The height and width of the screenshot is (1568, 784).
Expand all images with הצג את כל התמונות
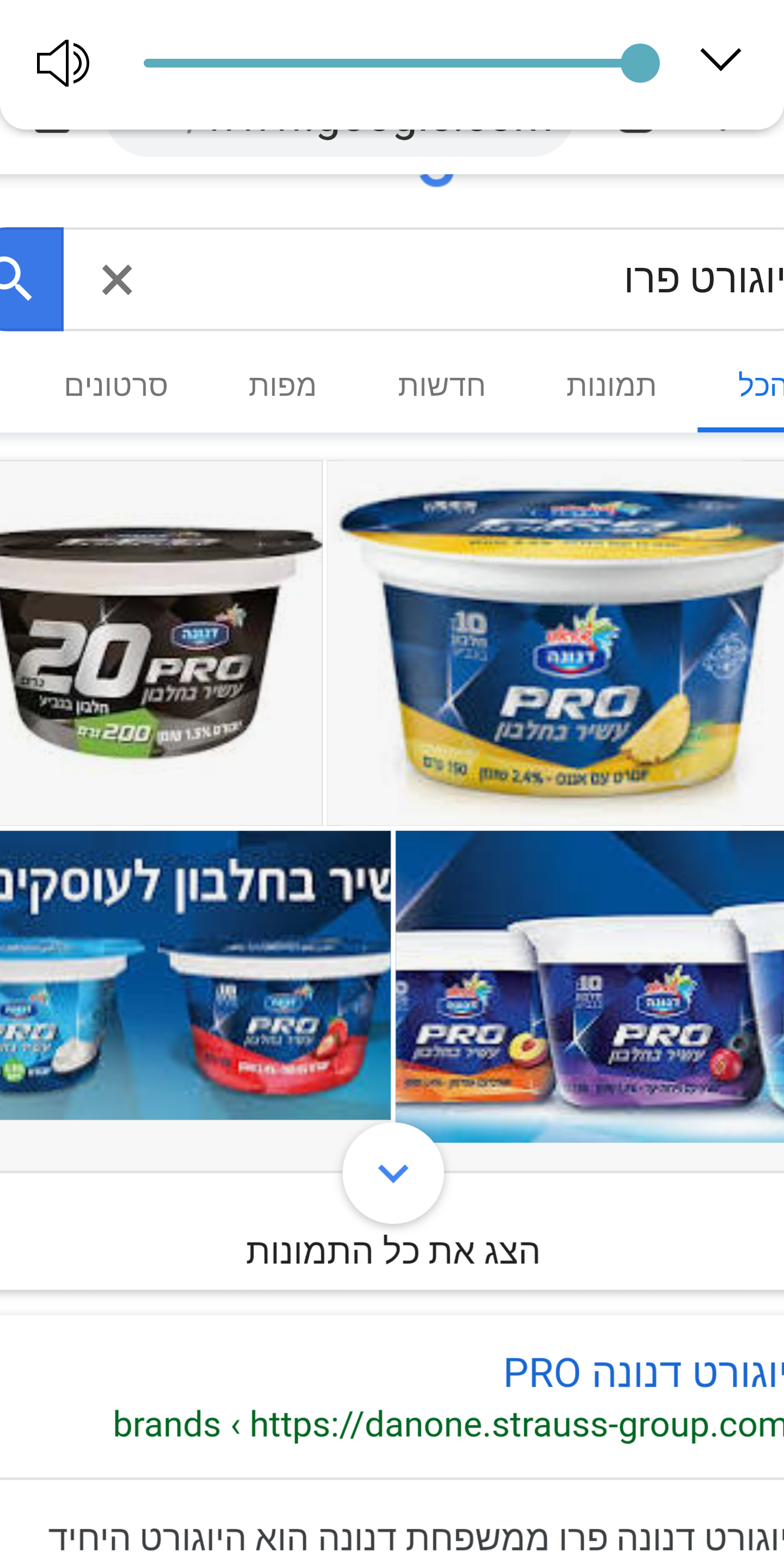393,1252
